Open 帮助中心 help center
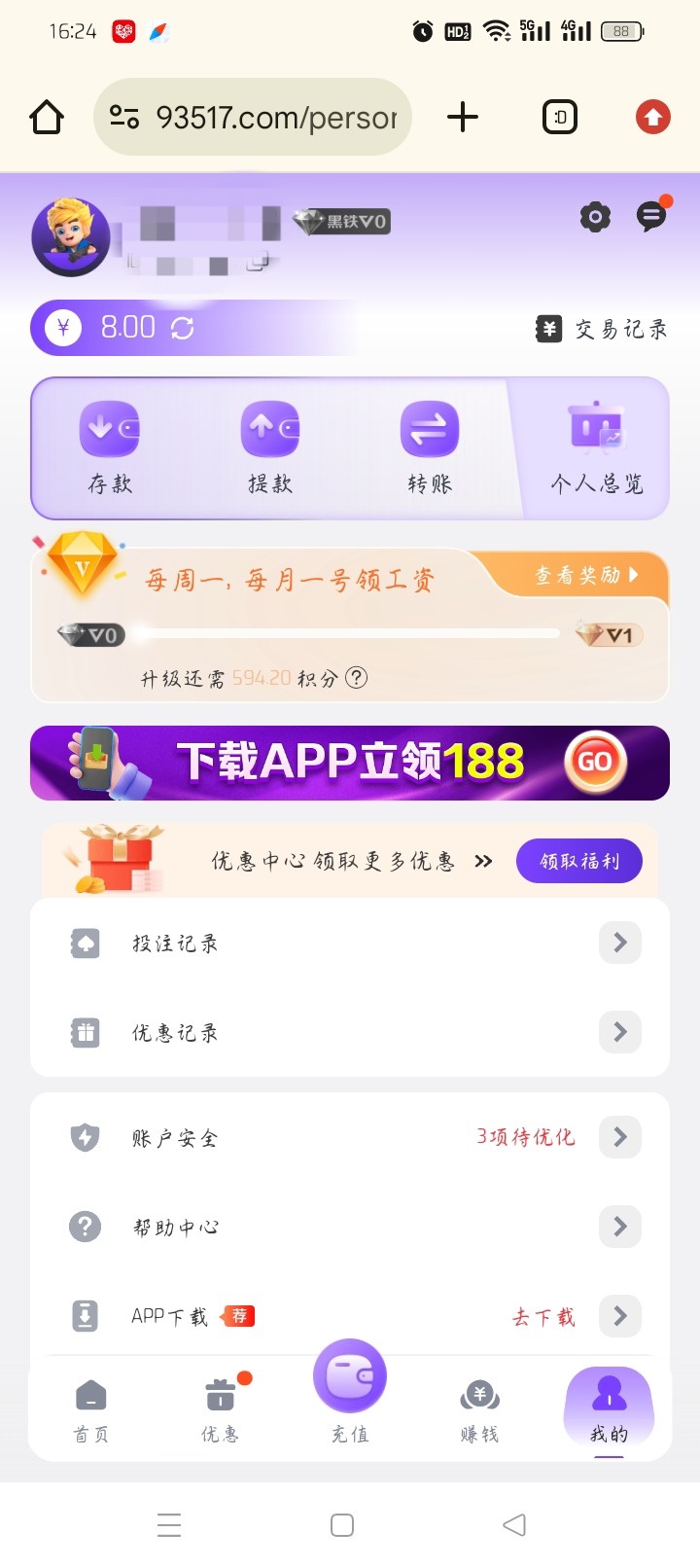The width and height of the screenshot is (700, 1568). point(350,1227)
